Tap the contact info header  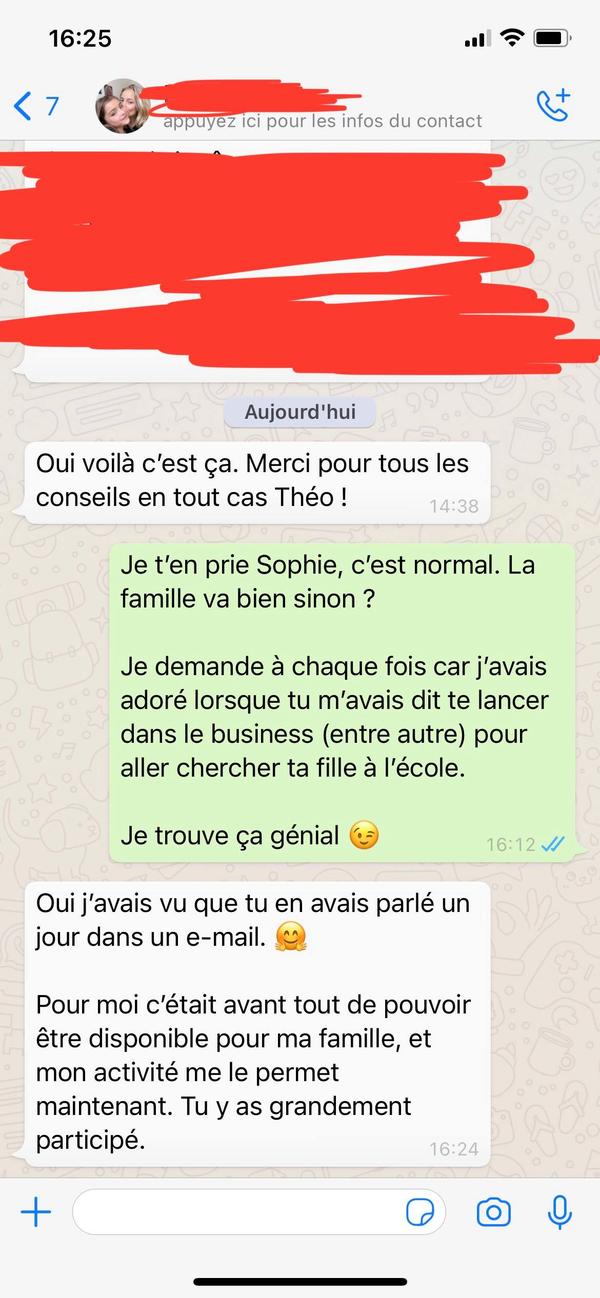click(x=320, y=121)
